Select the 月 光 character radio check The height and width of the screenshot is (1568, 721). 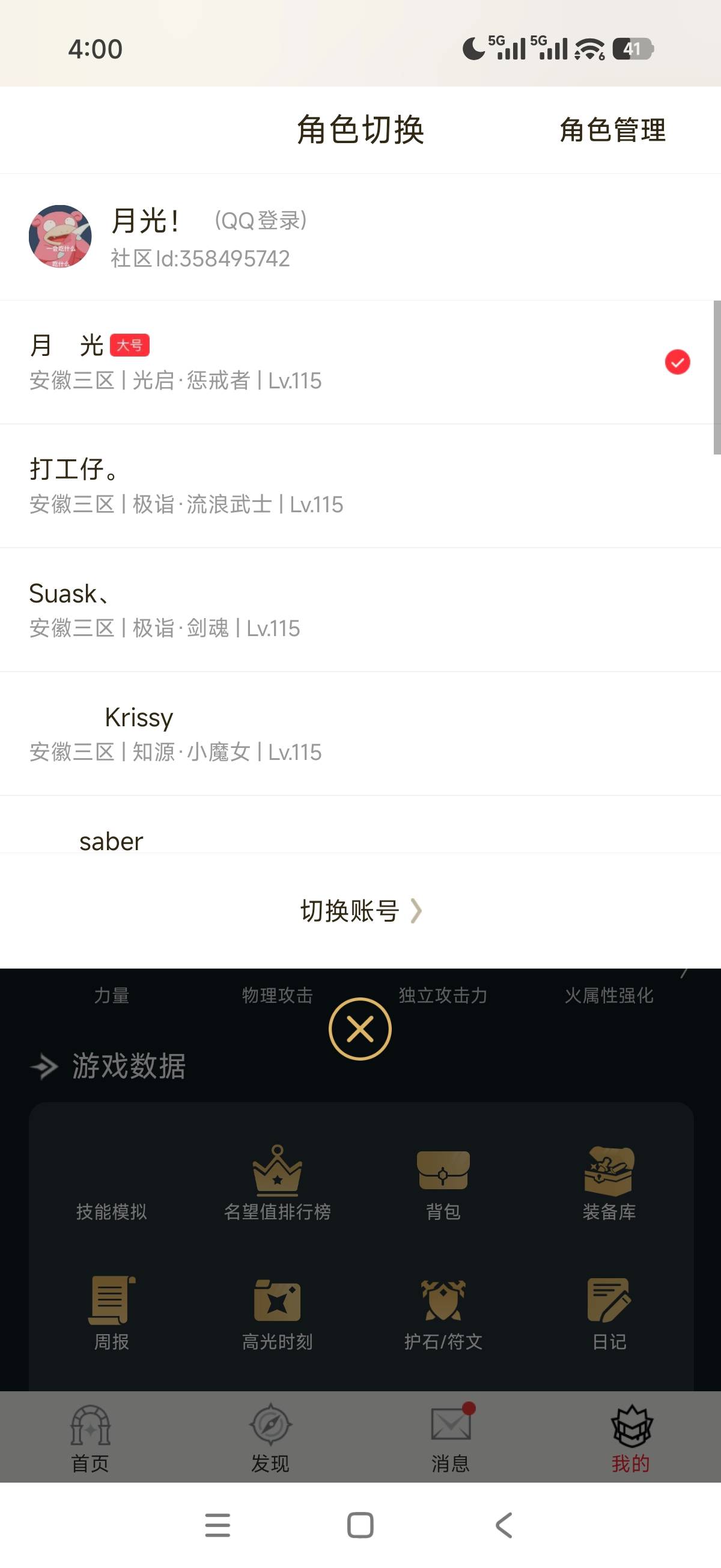click(677, 361)
